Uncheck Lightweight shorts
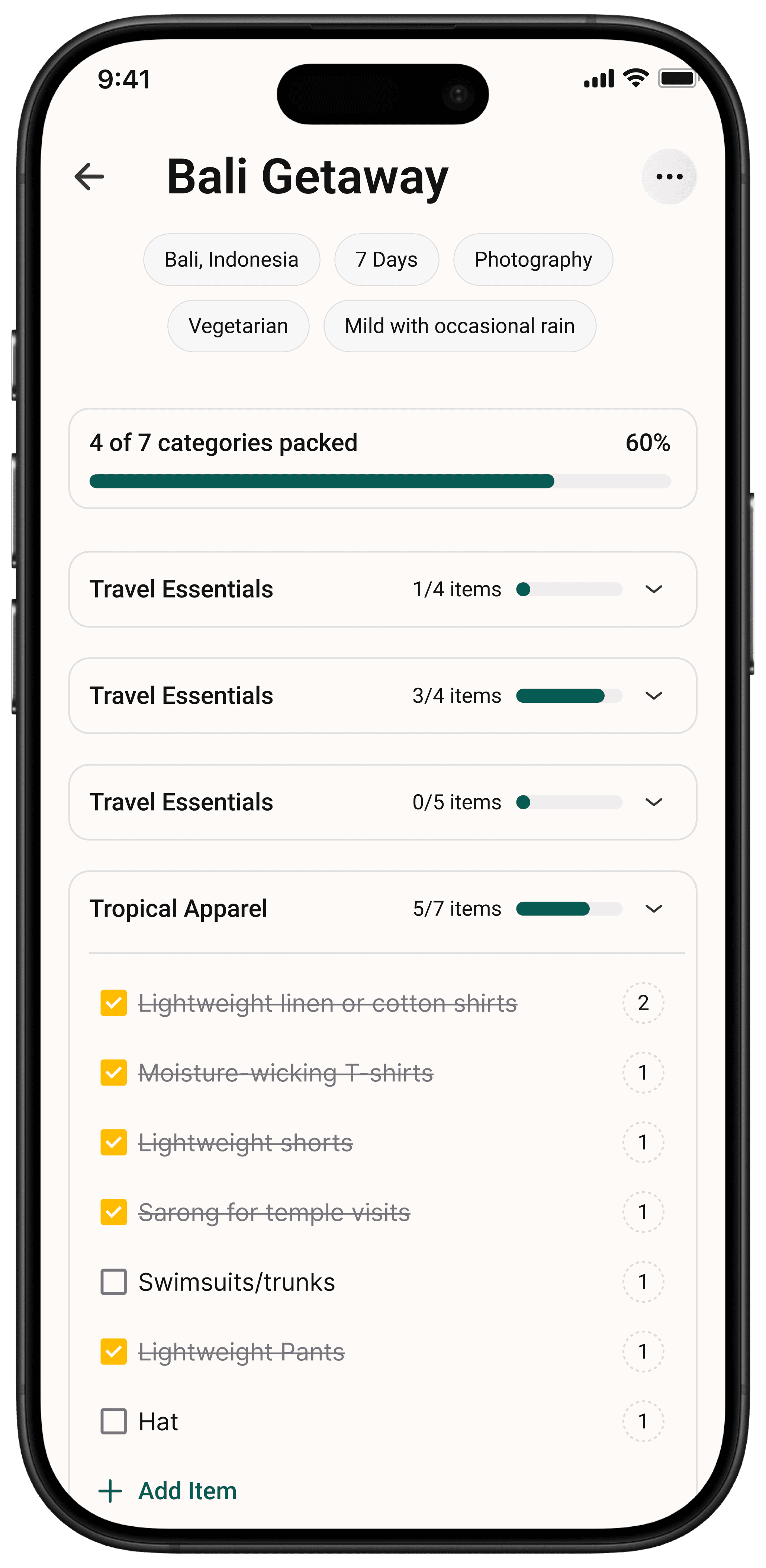Screen dimensions: 766x1568 (x=114, y=1142)
